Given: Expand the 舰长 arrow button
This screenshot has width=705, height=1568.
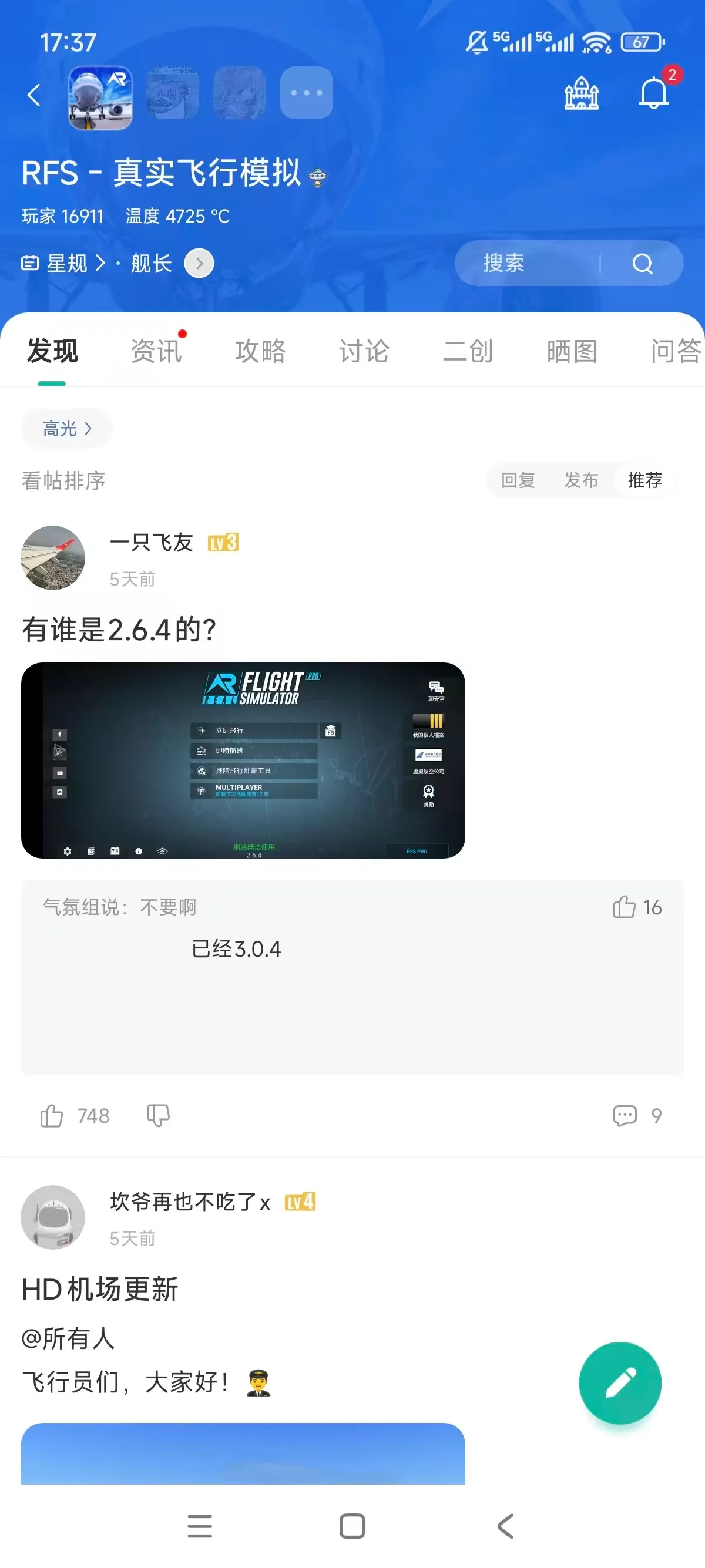Looking at the screenshot, I should click(x=199, y=264).
